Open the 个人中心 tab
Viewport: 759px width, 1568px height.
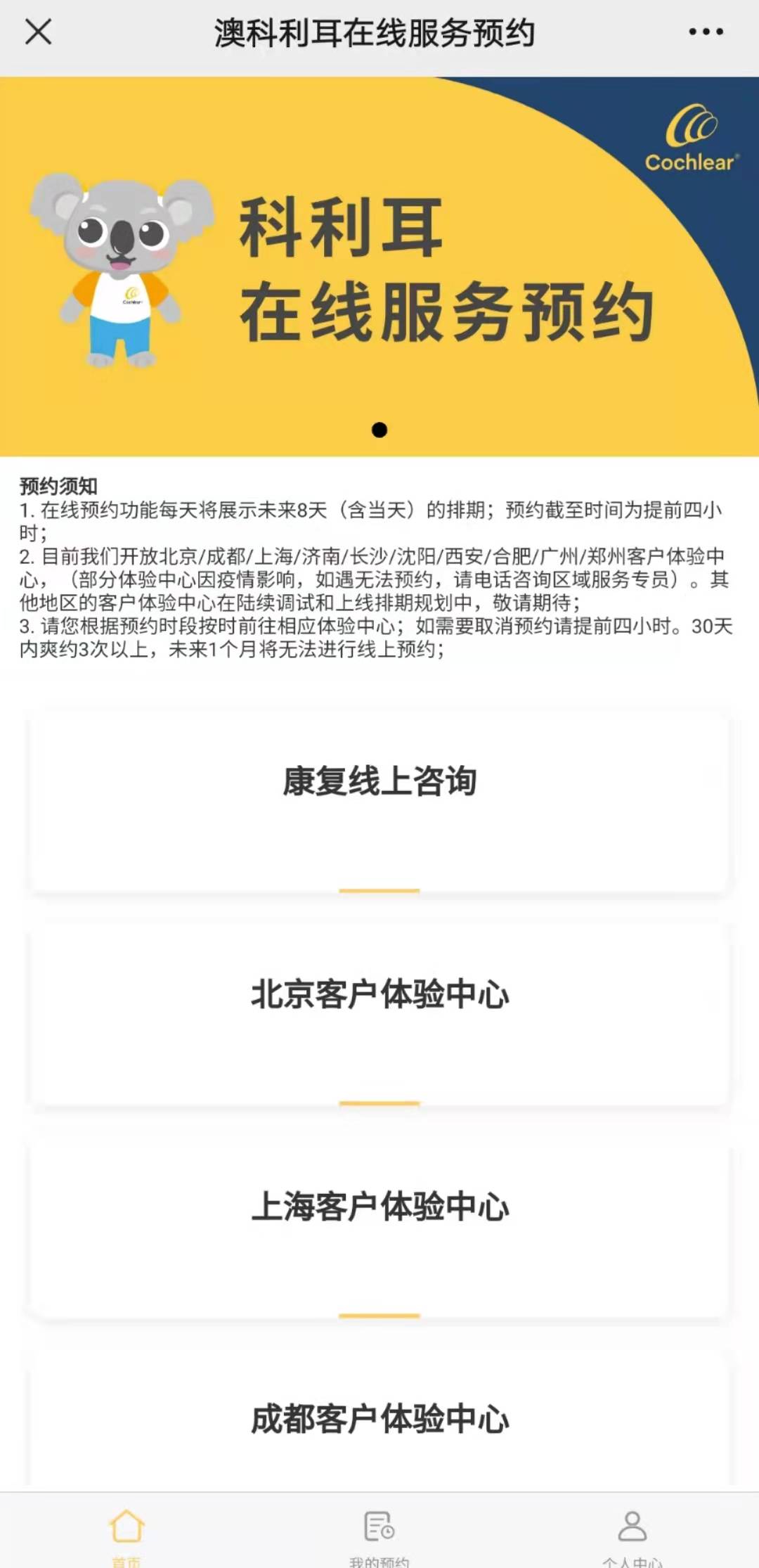click(632, 1536)
